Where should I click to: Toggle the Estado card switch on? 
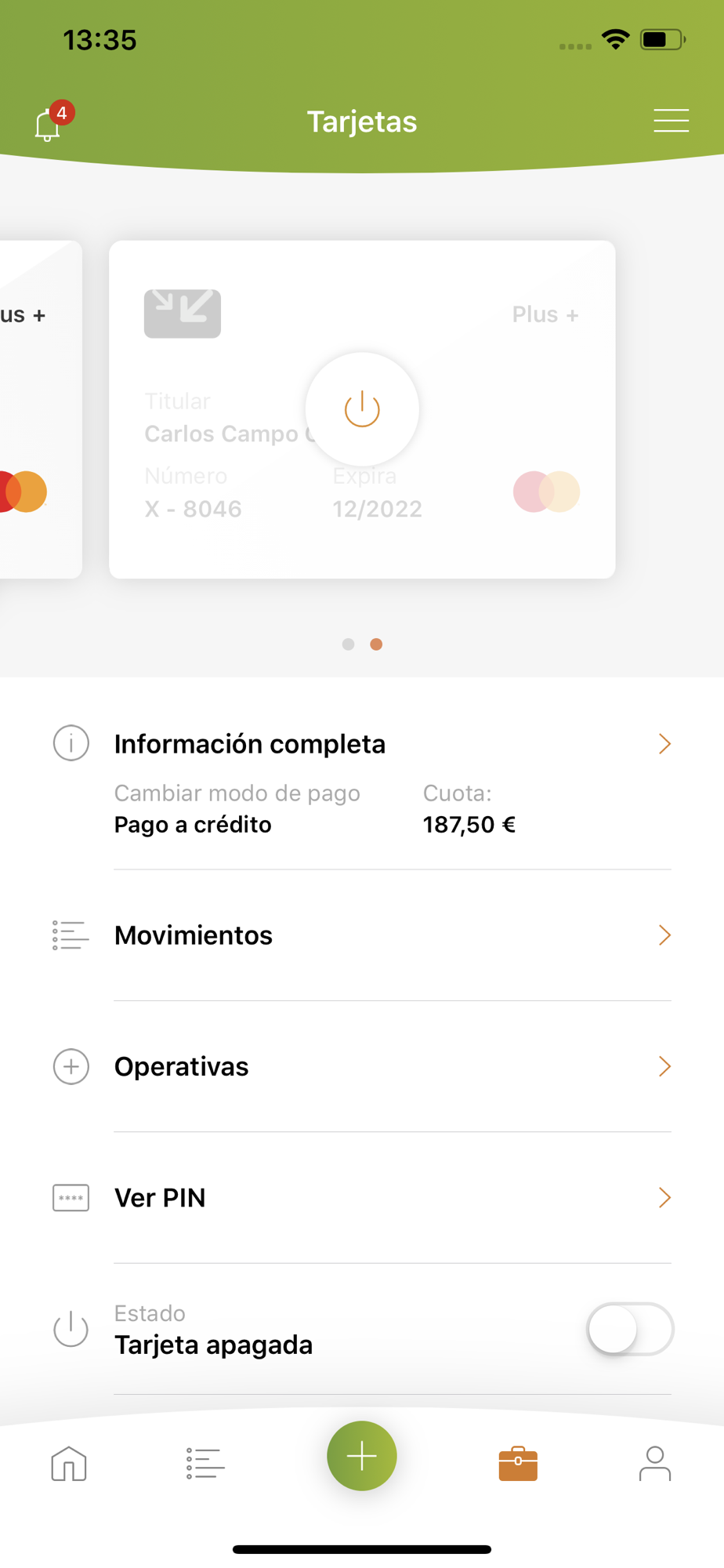point(630,1329)
